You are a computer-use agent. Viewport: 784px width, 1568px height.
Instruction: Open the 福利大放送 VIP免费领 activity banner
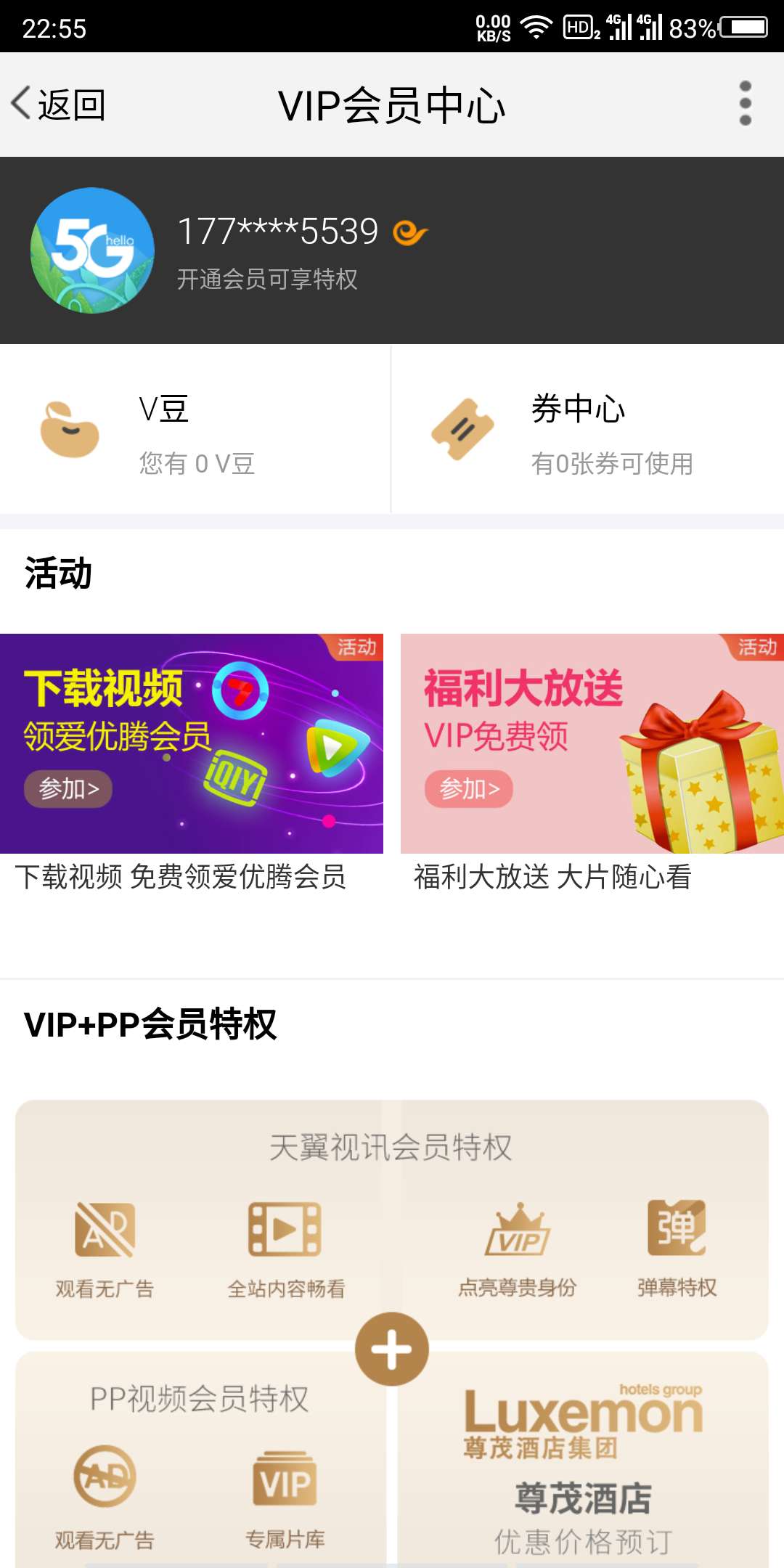[x=592, y=743]
